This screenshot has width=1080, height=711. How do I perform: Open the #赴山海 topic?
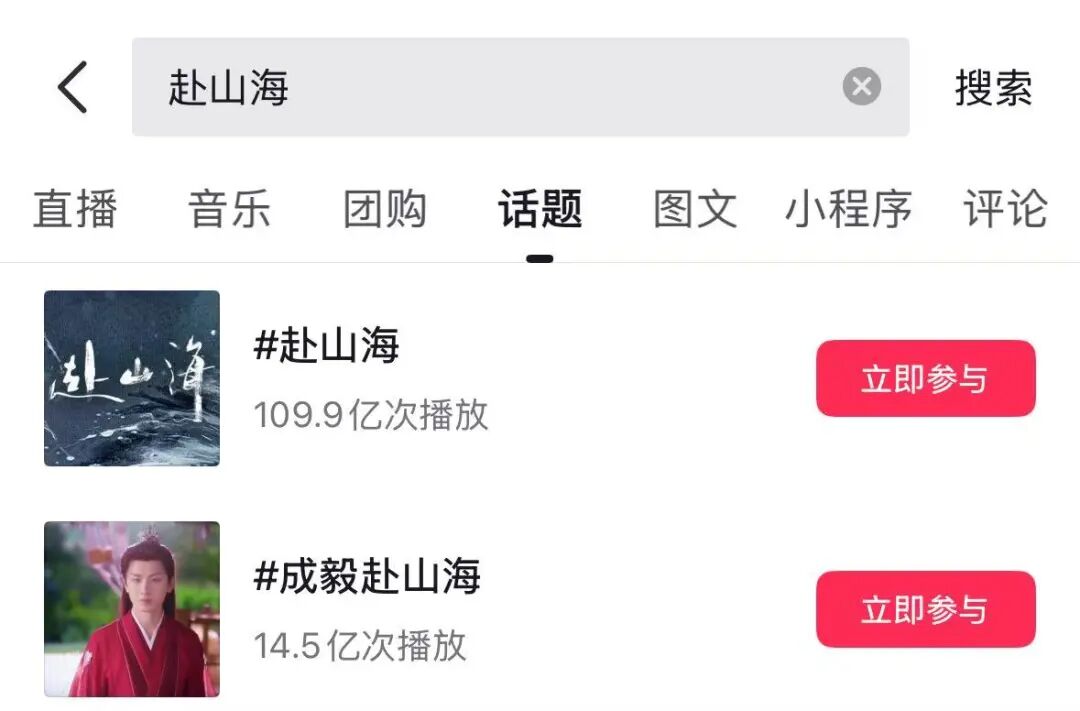click(x=327, y=347)
